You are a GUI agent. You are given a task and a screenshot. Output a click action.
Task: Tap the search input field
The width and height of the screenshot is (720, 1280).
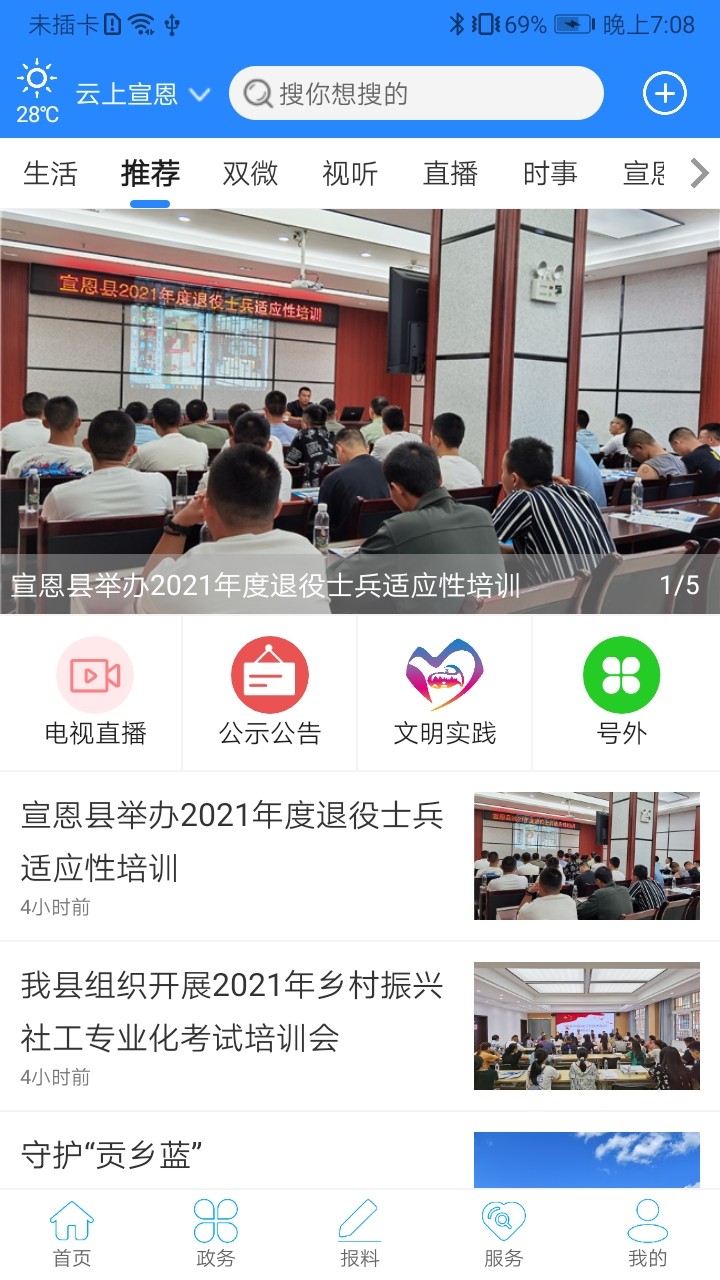click(414, 92)
